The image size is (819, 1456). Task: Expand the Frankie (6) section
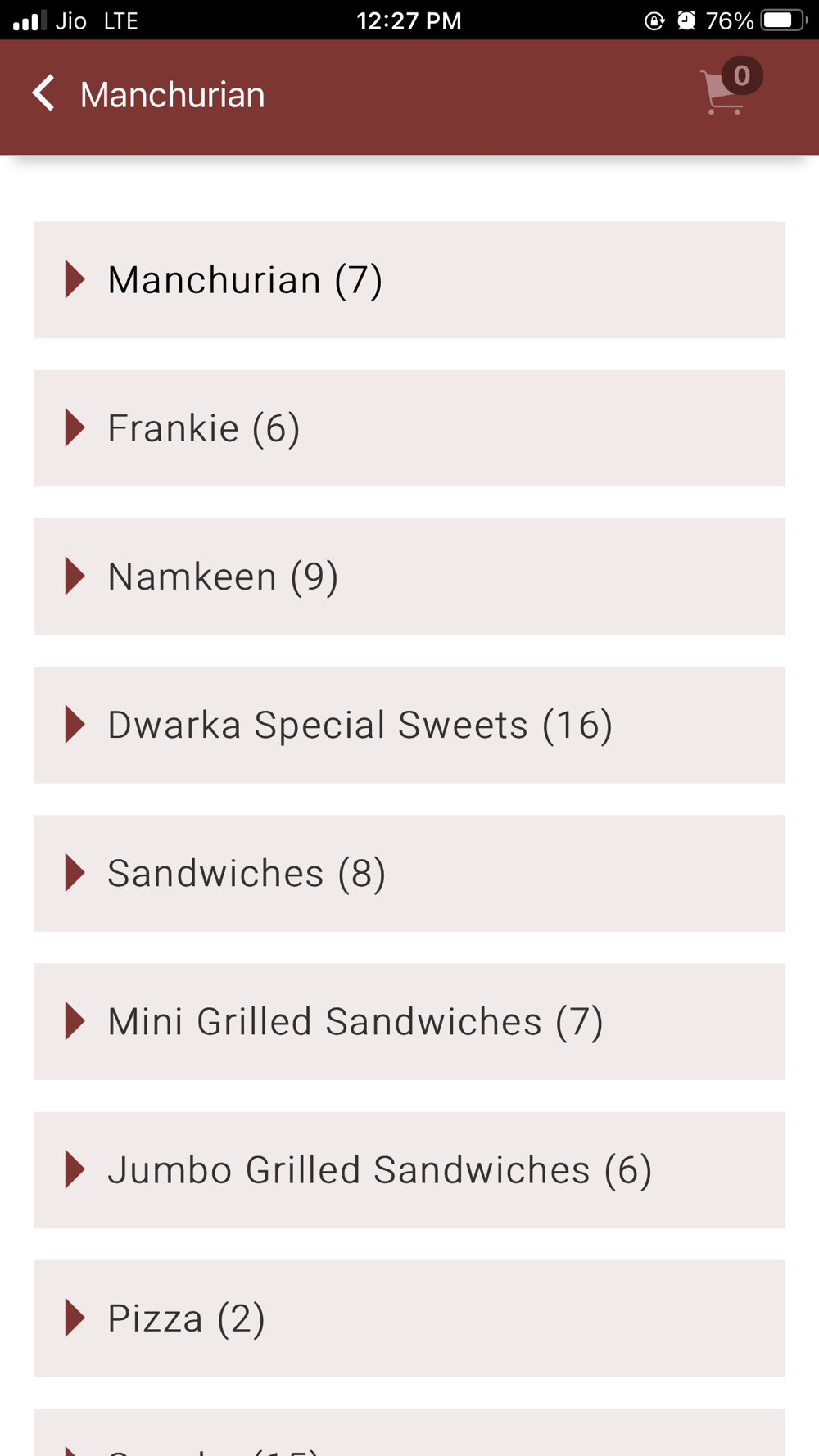click(409, 428)
